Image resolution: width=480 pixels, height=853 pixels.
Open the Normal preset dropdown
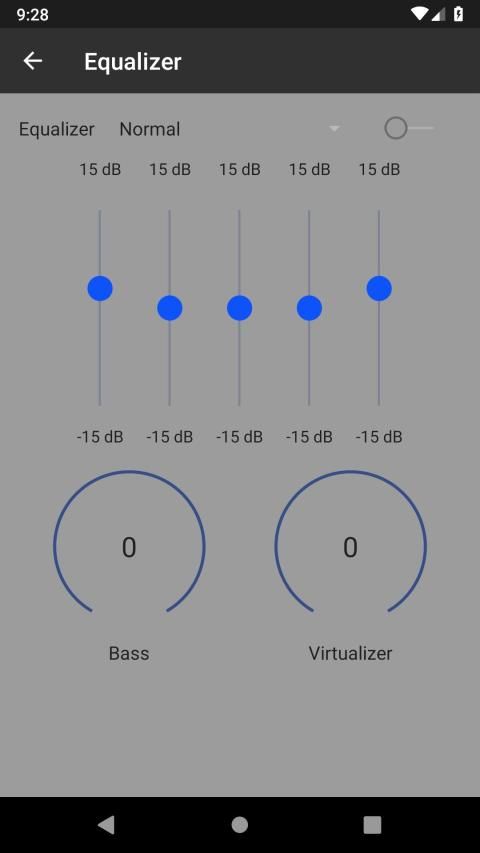[230, 129]
